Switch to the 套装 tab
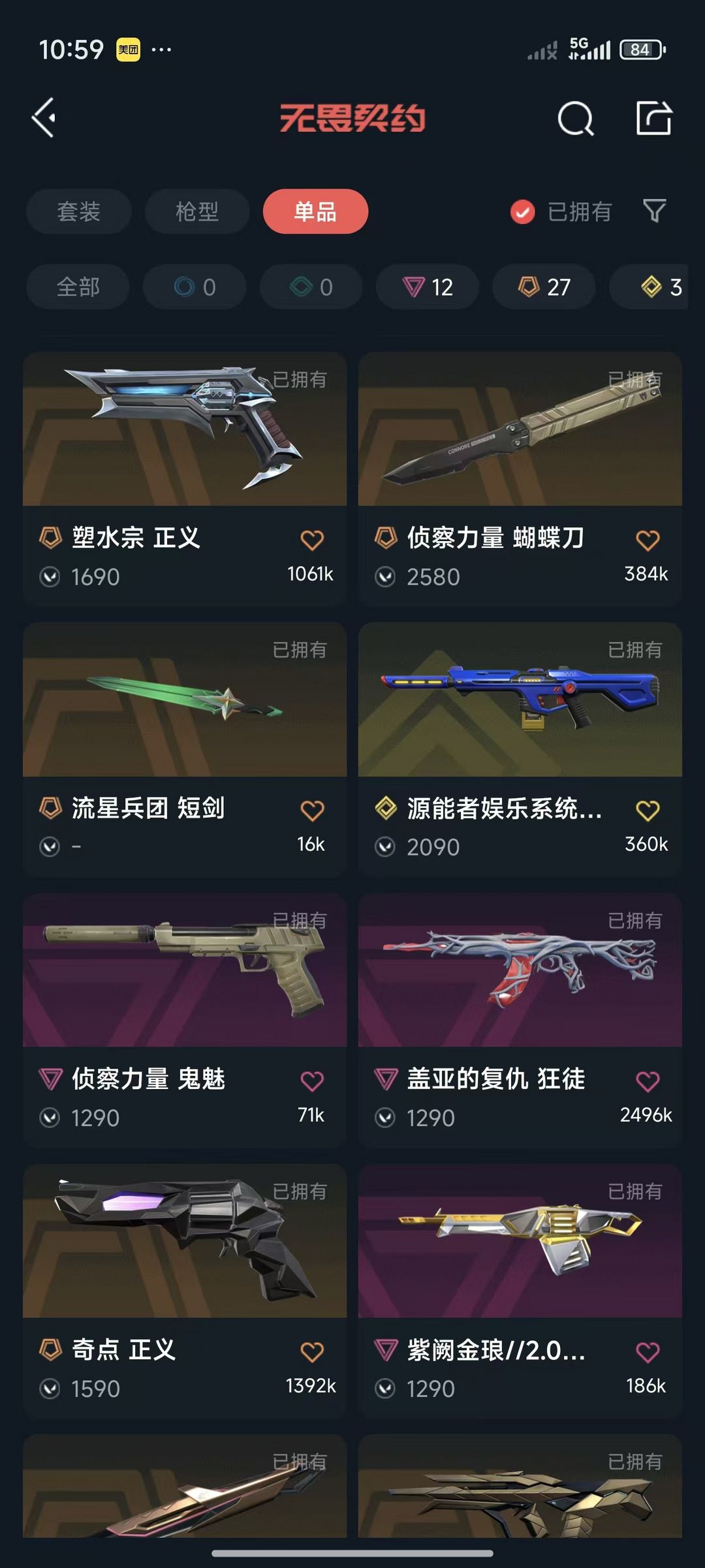This screenshot has width=705, height=1568. pyautogui.click(x=78, y=211)
